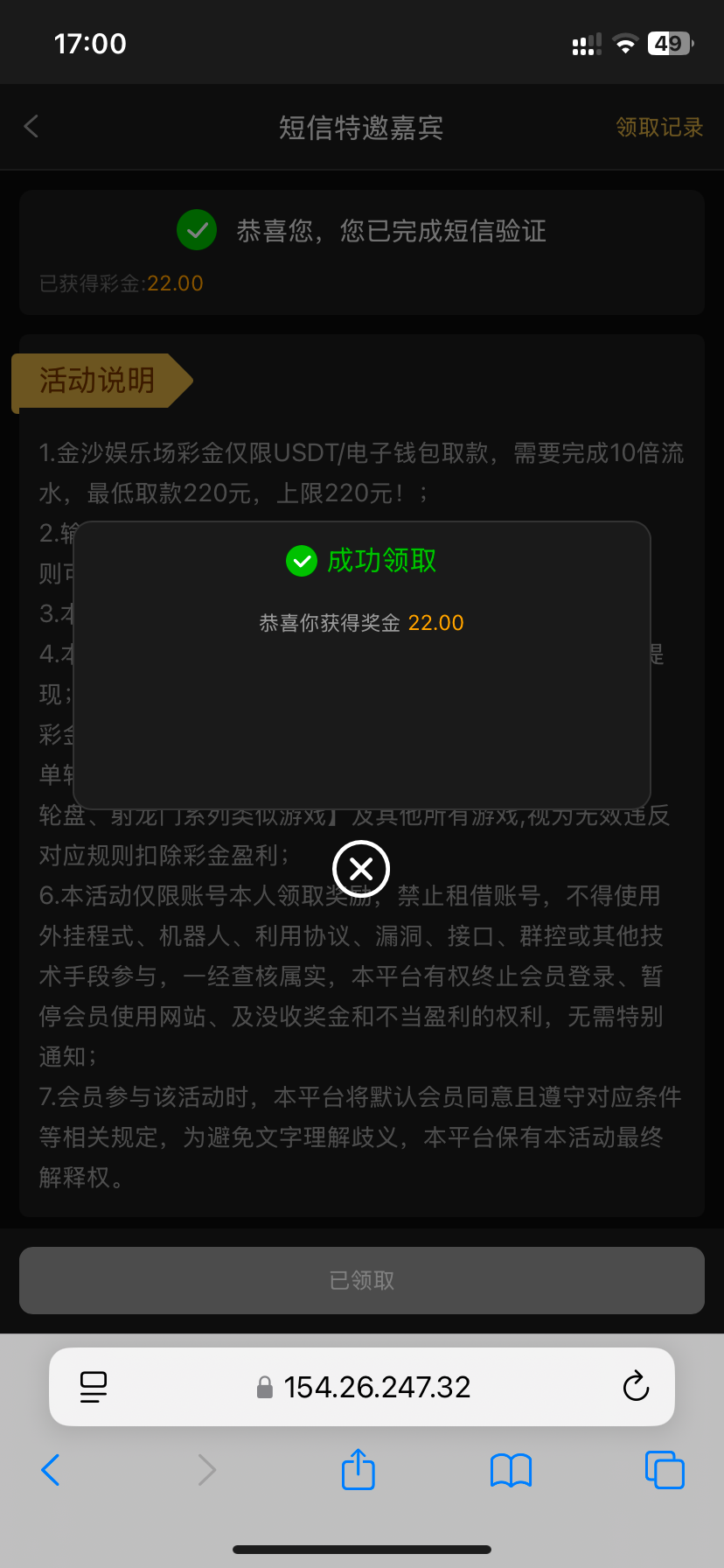This screenshot has width=724, height=1568.
Task: Reload the page in Safari
Action: pyautogui.click(x=636, y=1387)
